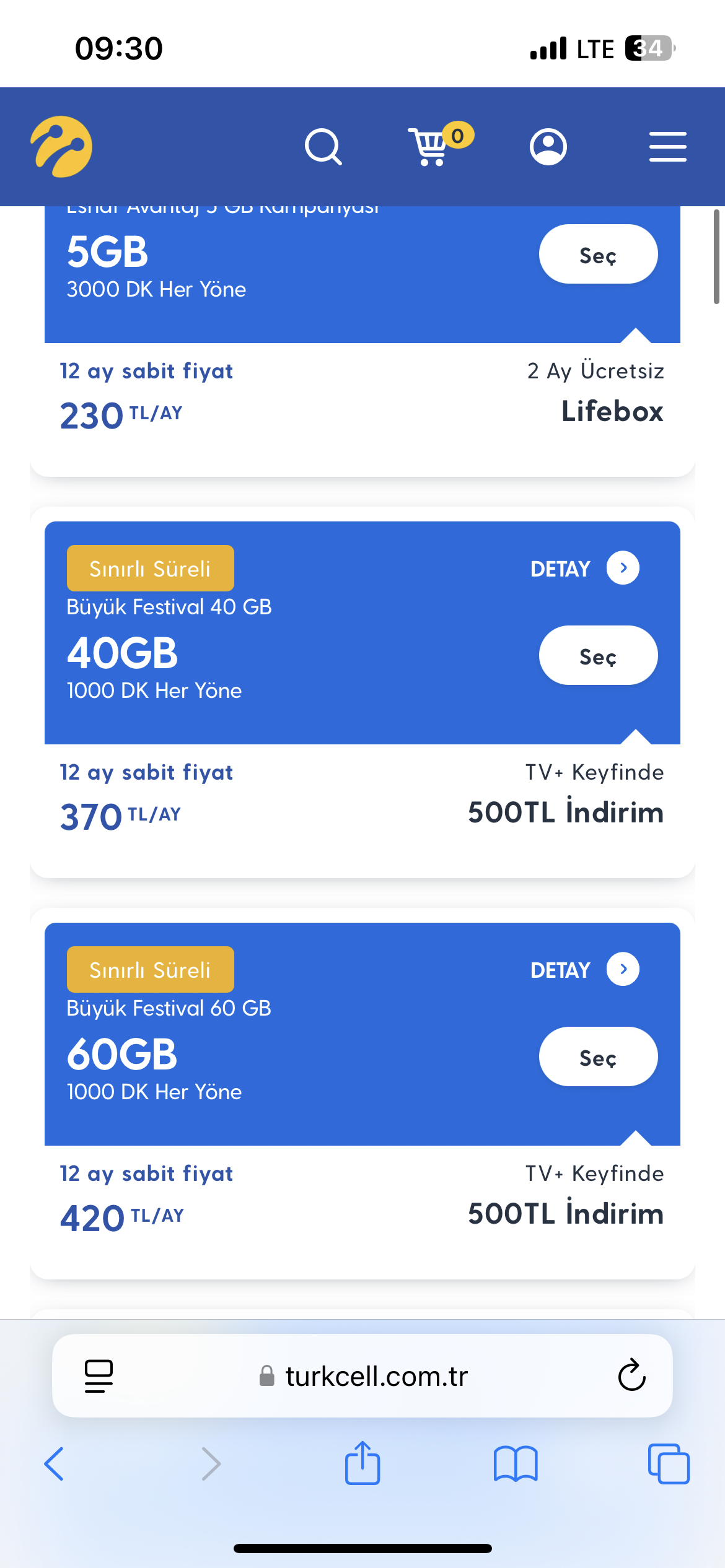The width and height of the screenshot is (725, 1568).
Task: Open the user account icon
Action: [x=548, y=147]
